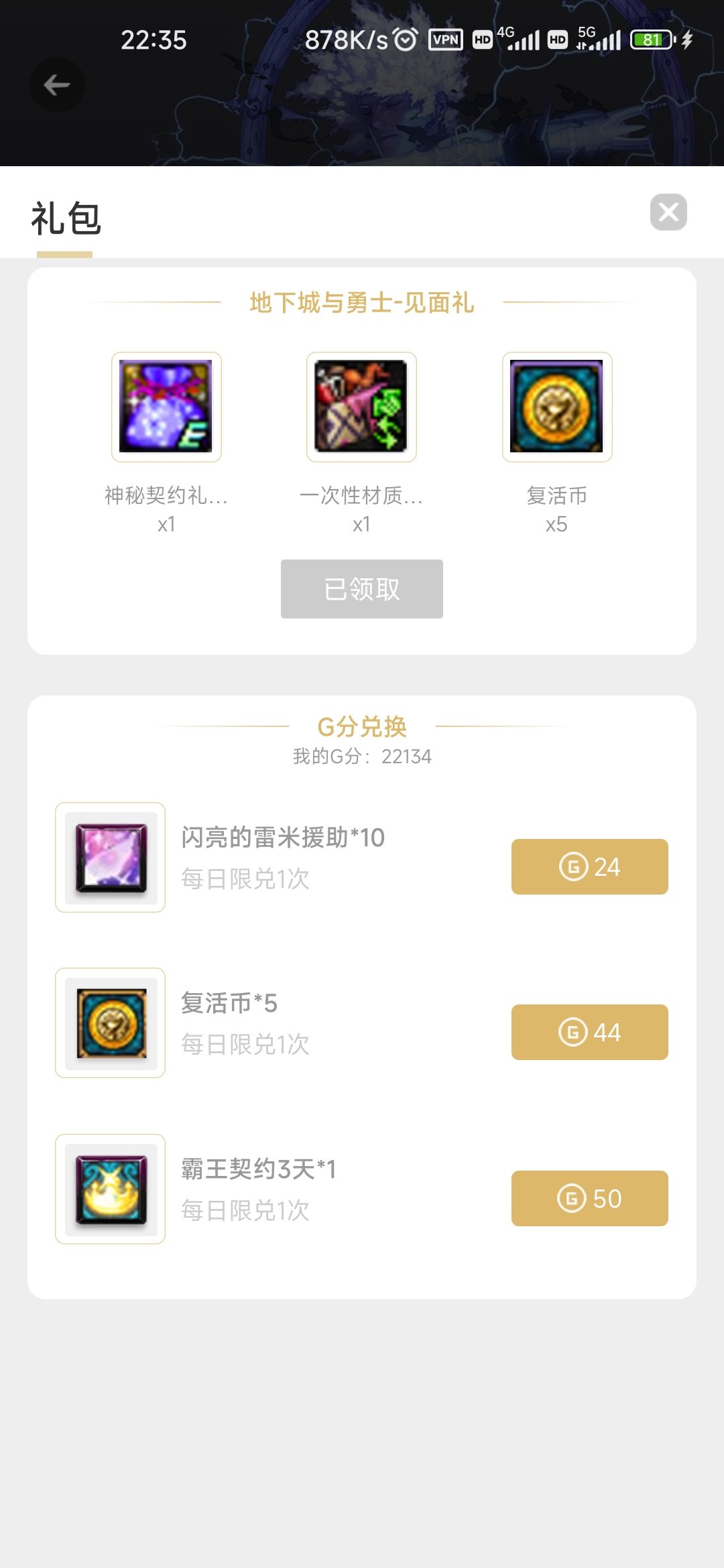Redeem 闪亮的雷米援助*10 for 24 G
This screenshot has width=724, height=1568.
(590, 866)
